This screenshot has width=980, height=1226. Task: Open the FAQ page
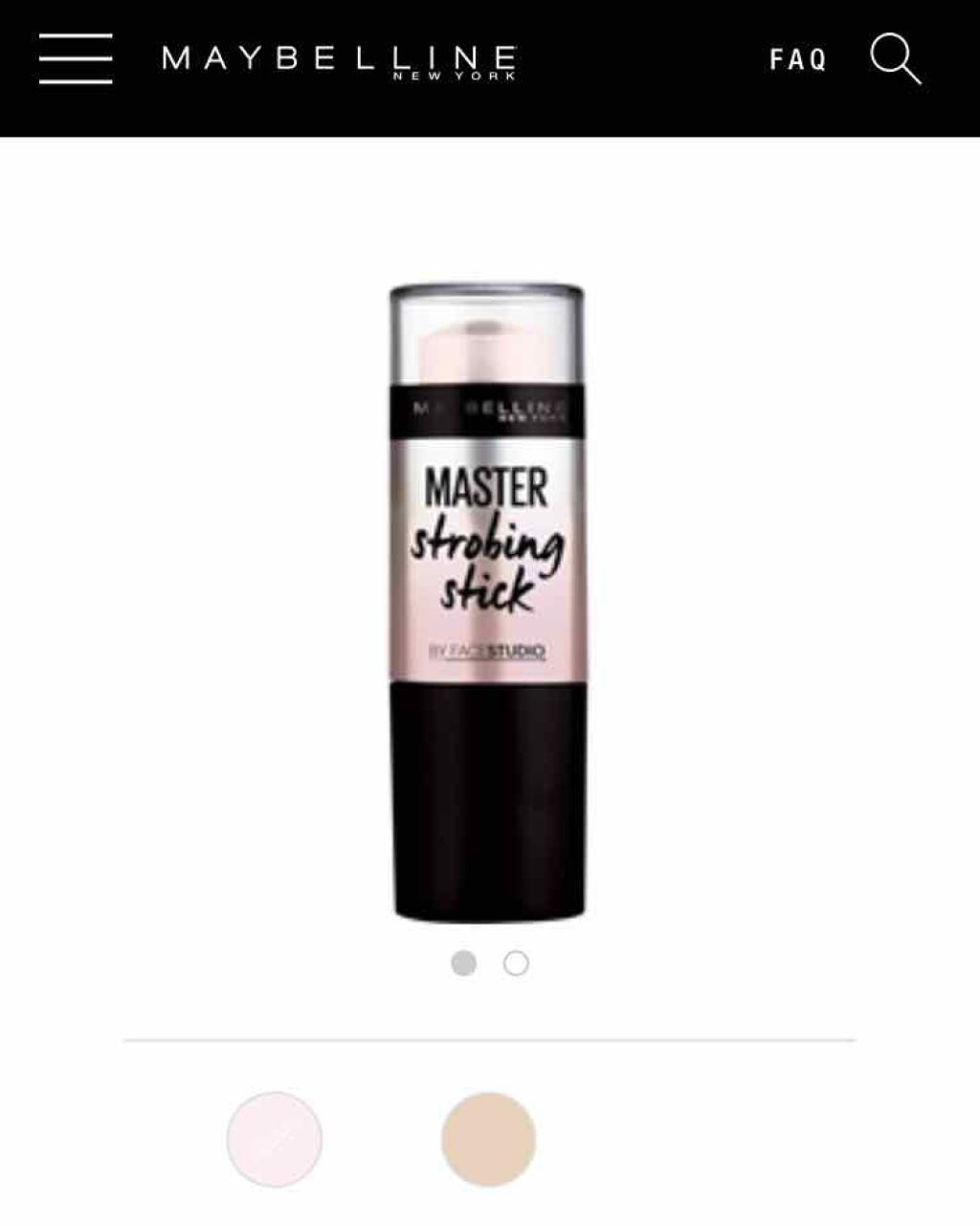798,60
